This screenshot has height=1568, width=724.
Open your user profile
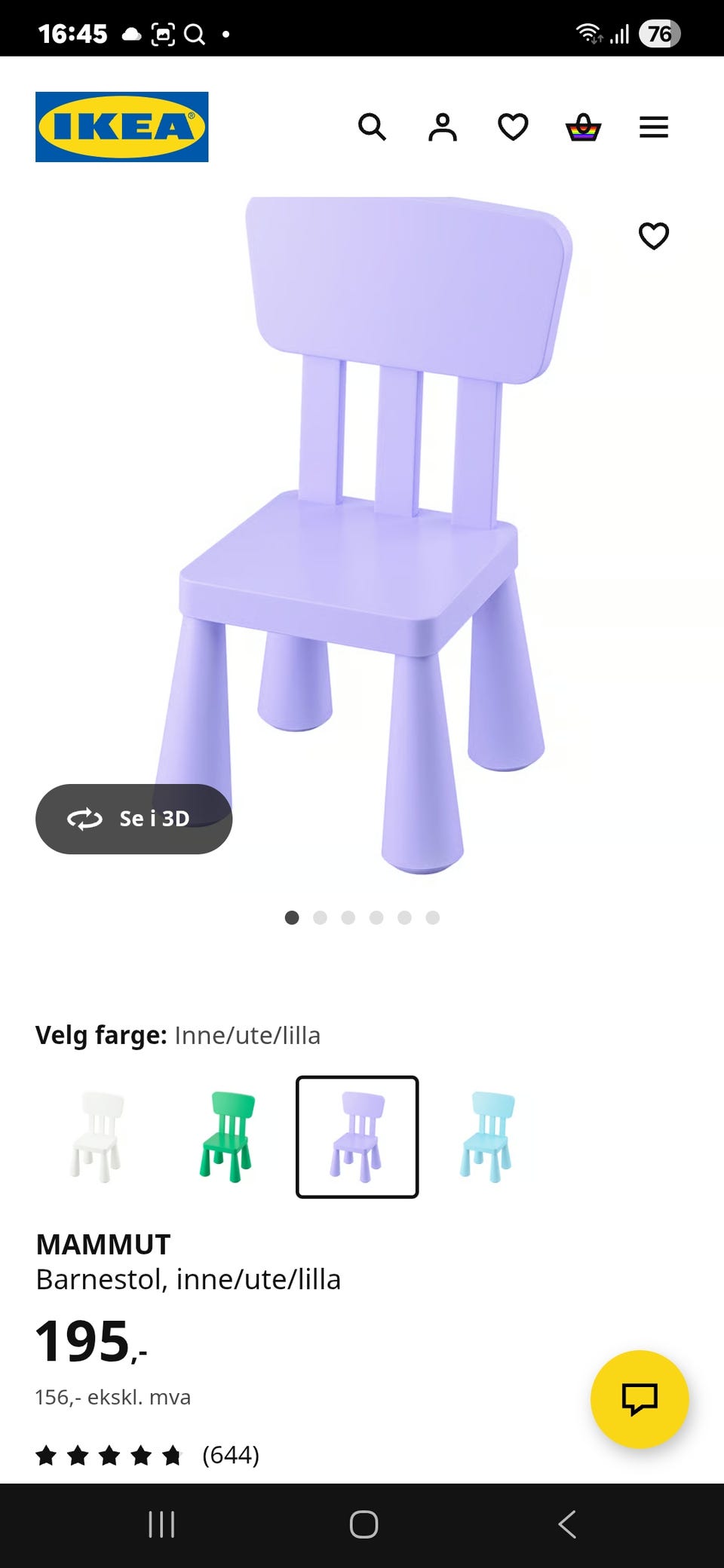coord(443,127)
